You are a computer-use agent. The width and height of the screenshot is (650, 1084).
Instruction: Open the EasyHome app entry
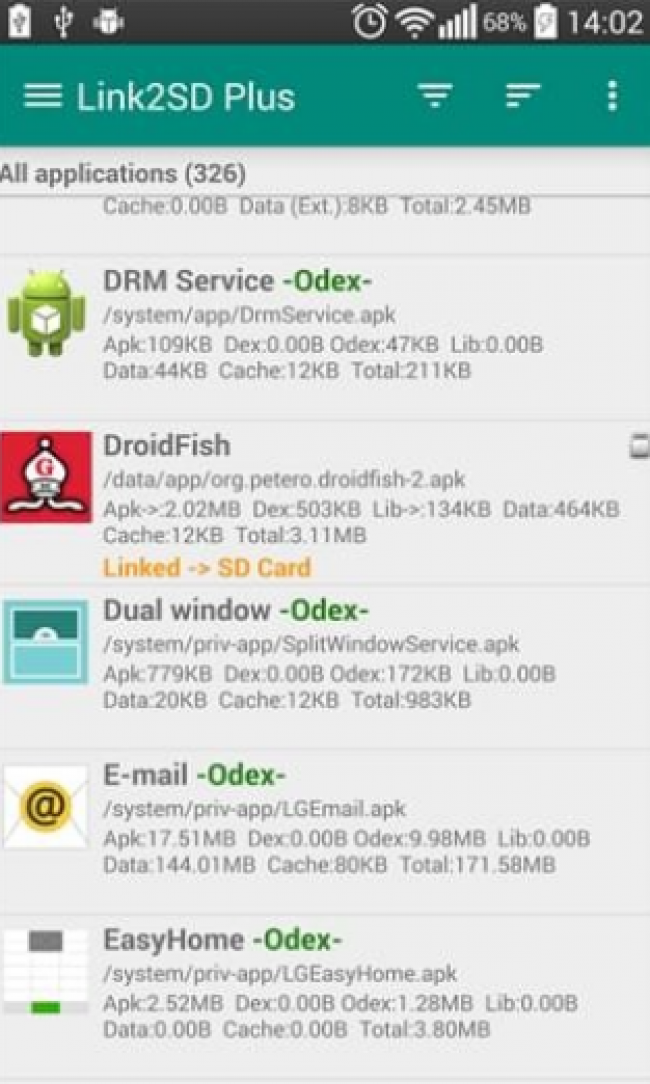tap(325, 996)
